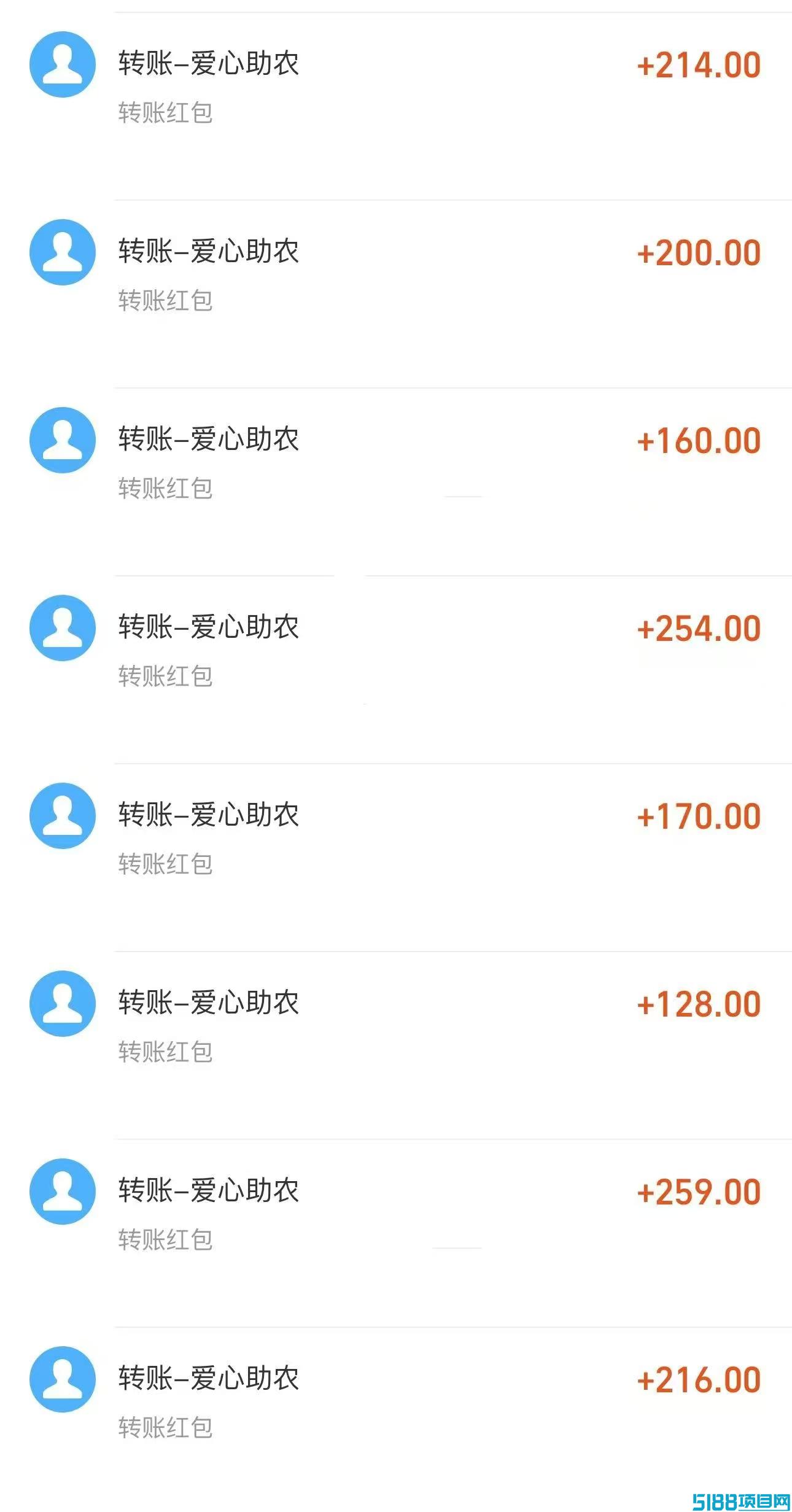Open the +200.00 transfer record

[x=396, y=294]
